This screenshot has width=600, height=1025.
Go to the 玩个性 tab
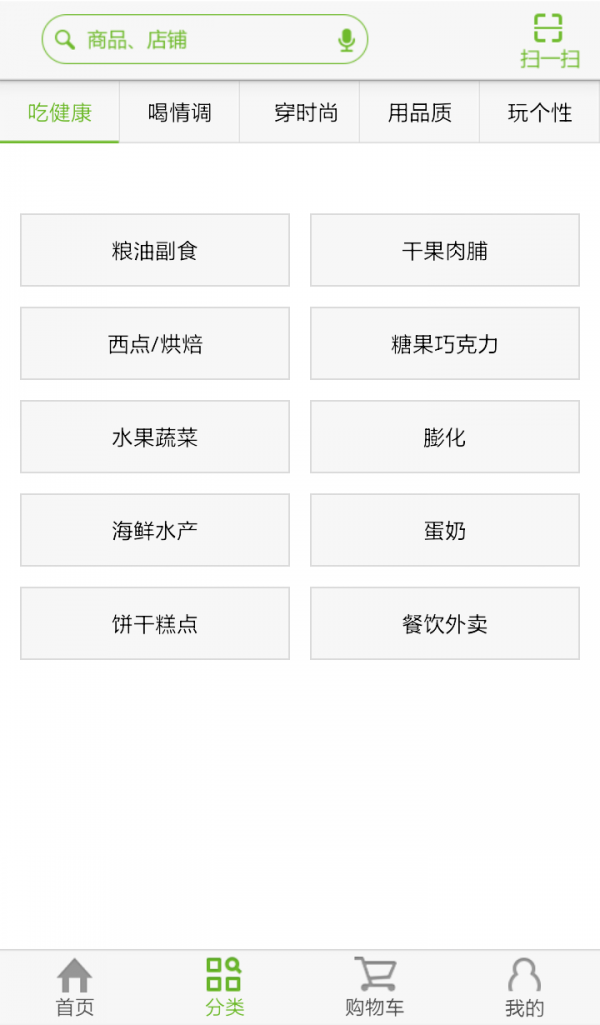pos(540,112)
